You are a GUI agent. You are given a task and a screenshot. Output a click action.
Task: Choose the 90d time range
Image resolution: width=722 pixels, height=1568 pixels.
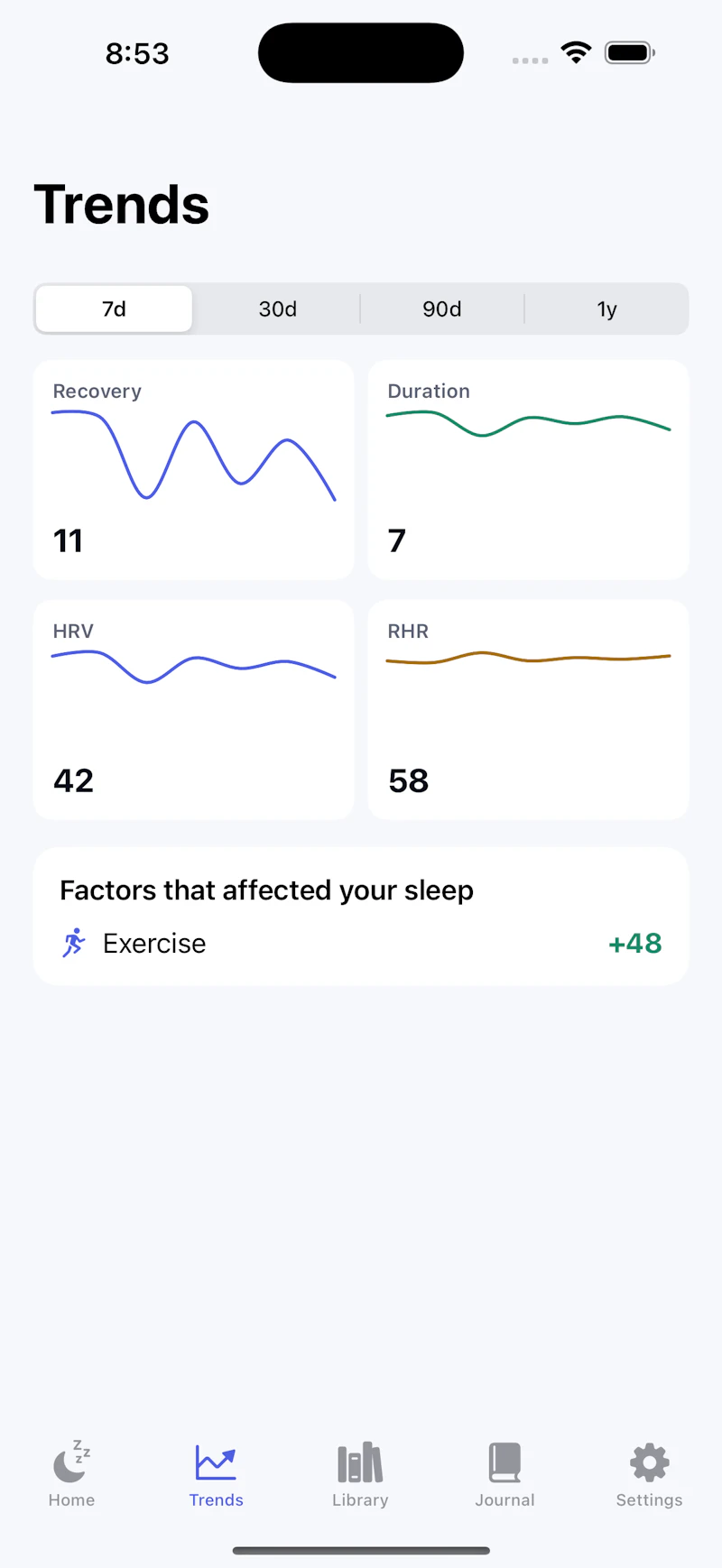442,309
